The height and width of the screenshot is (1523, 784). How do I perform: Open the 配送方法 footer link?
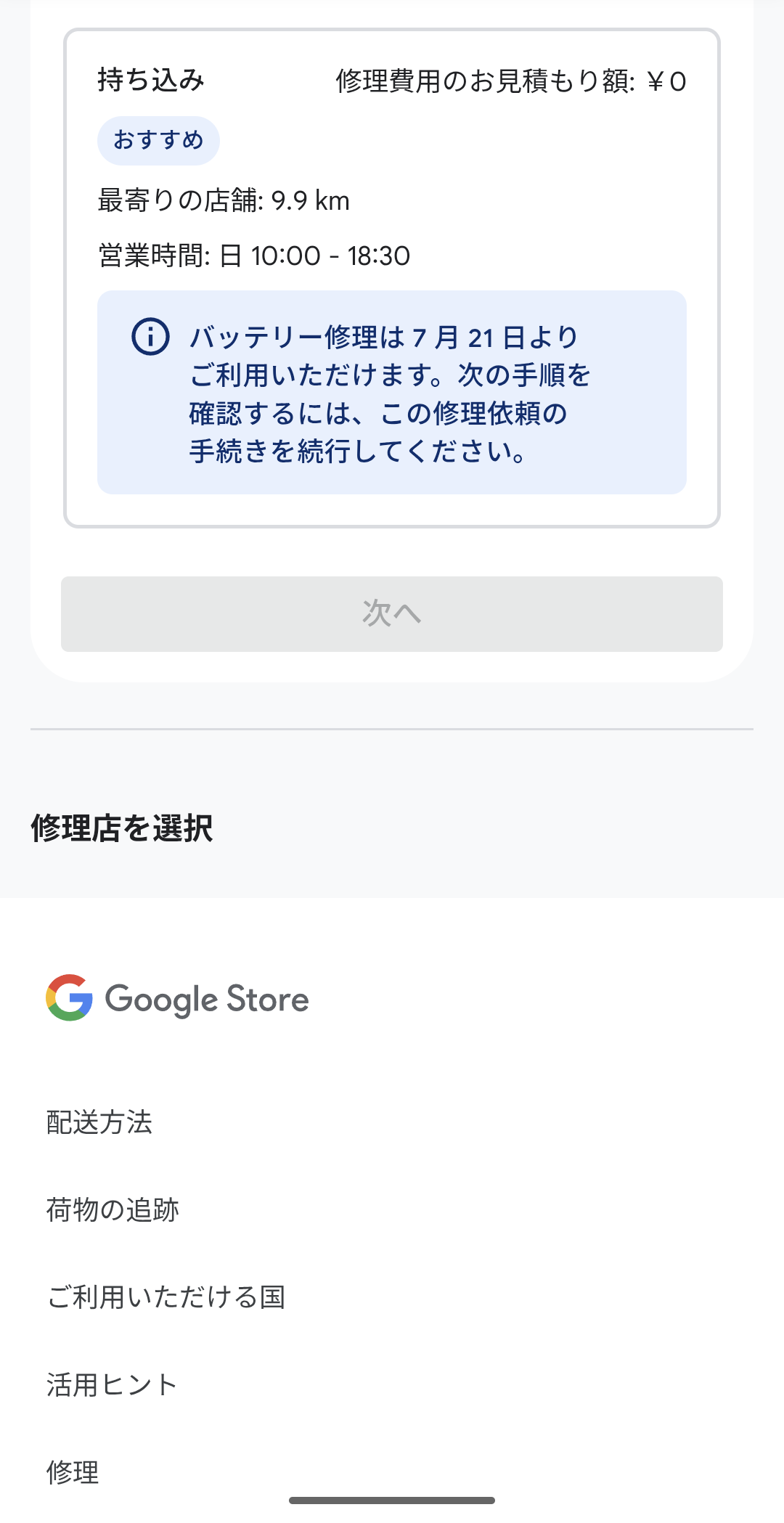[99, 1122]
